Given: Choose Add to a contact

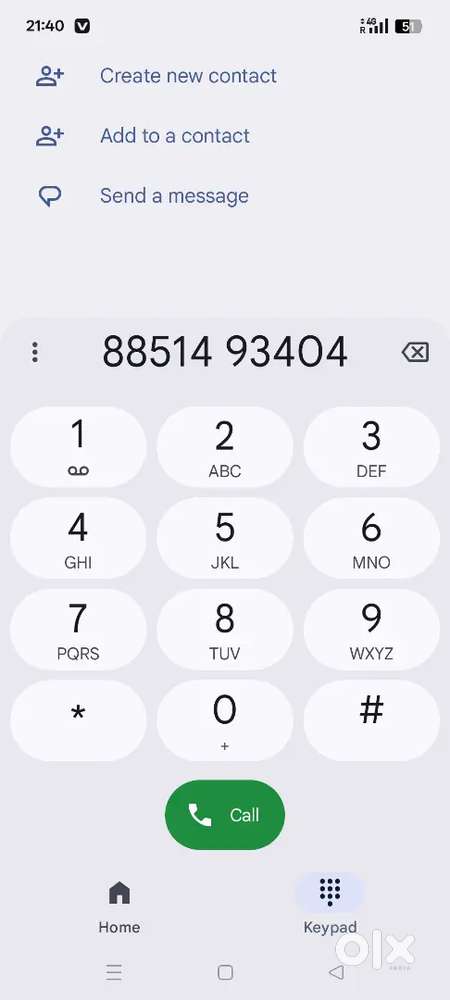Looking at the screenshot, I should pyautogui.click(x=143, y=136).
